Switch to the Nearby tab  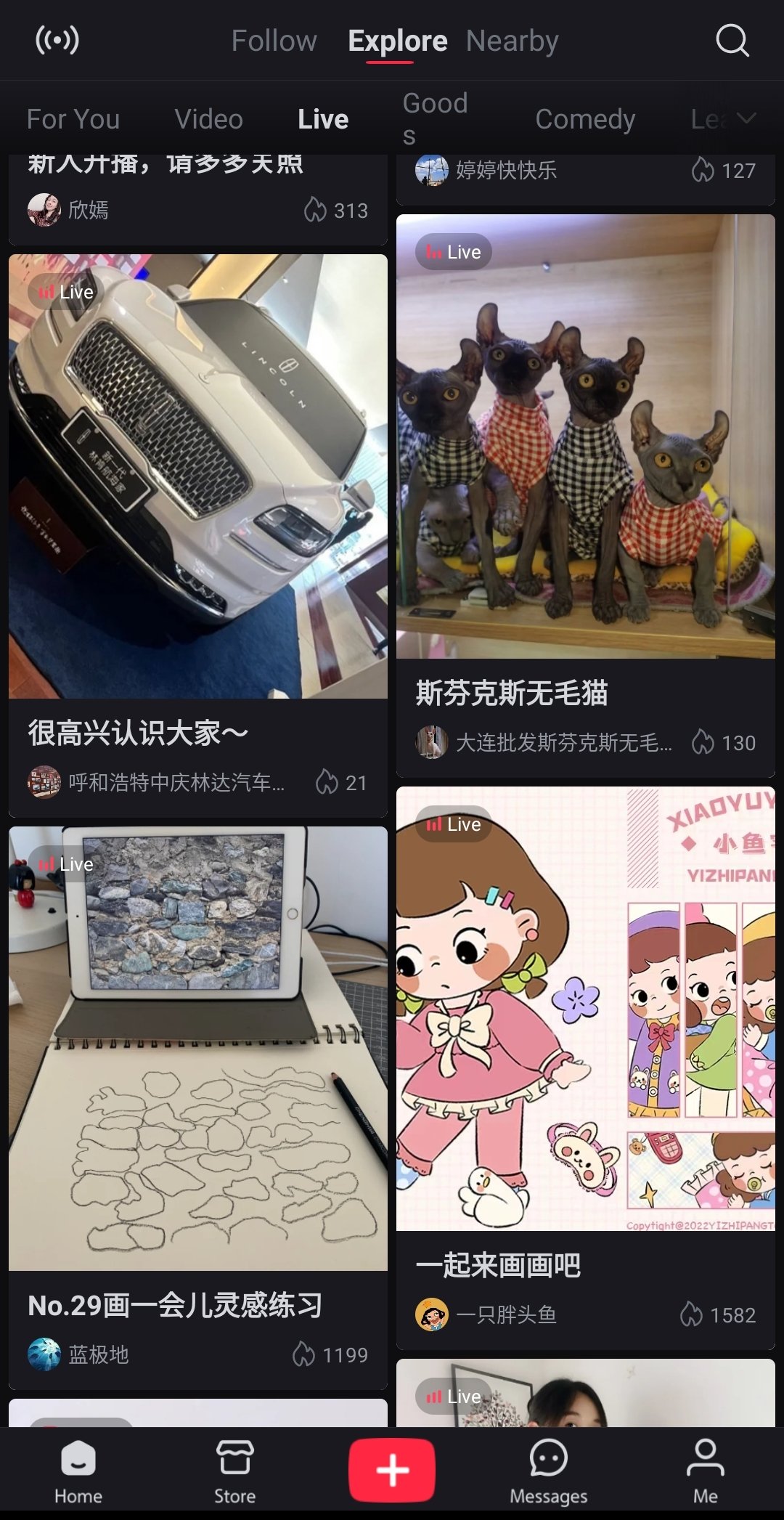pos(513,41)
